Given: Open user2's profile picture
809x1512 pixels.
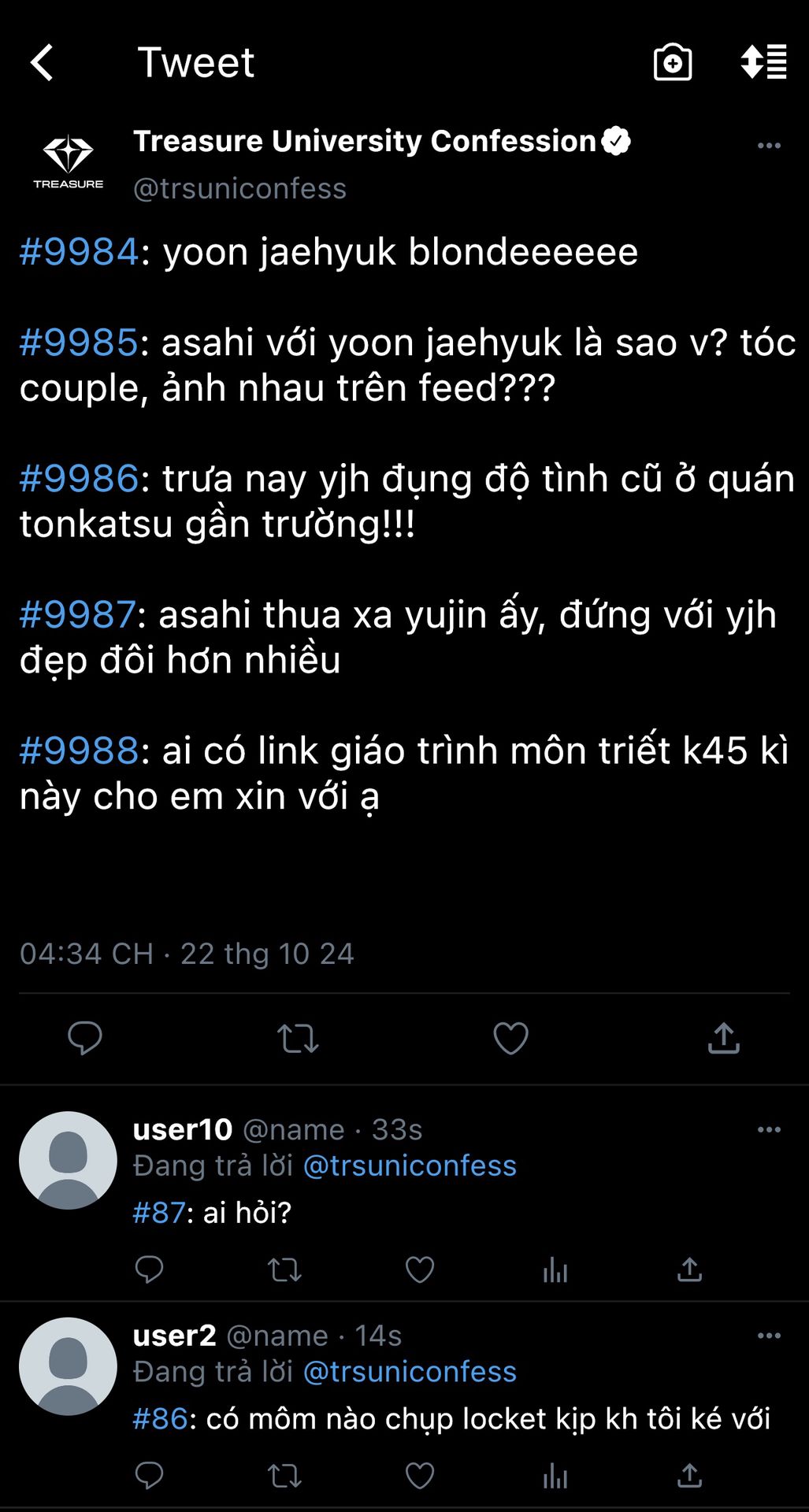Looking at the screenshot, I should tap(69, 1366).
